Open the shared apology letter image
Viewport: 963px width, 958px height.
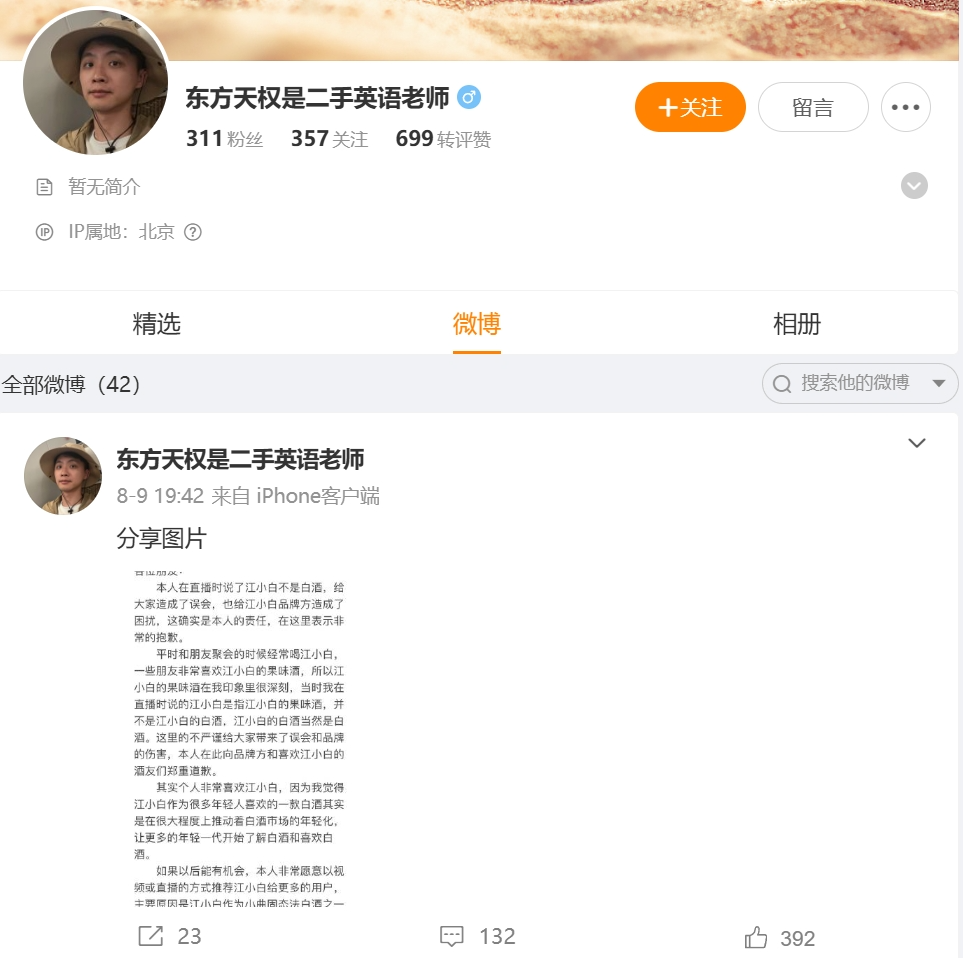(x=239, y=737)
